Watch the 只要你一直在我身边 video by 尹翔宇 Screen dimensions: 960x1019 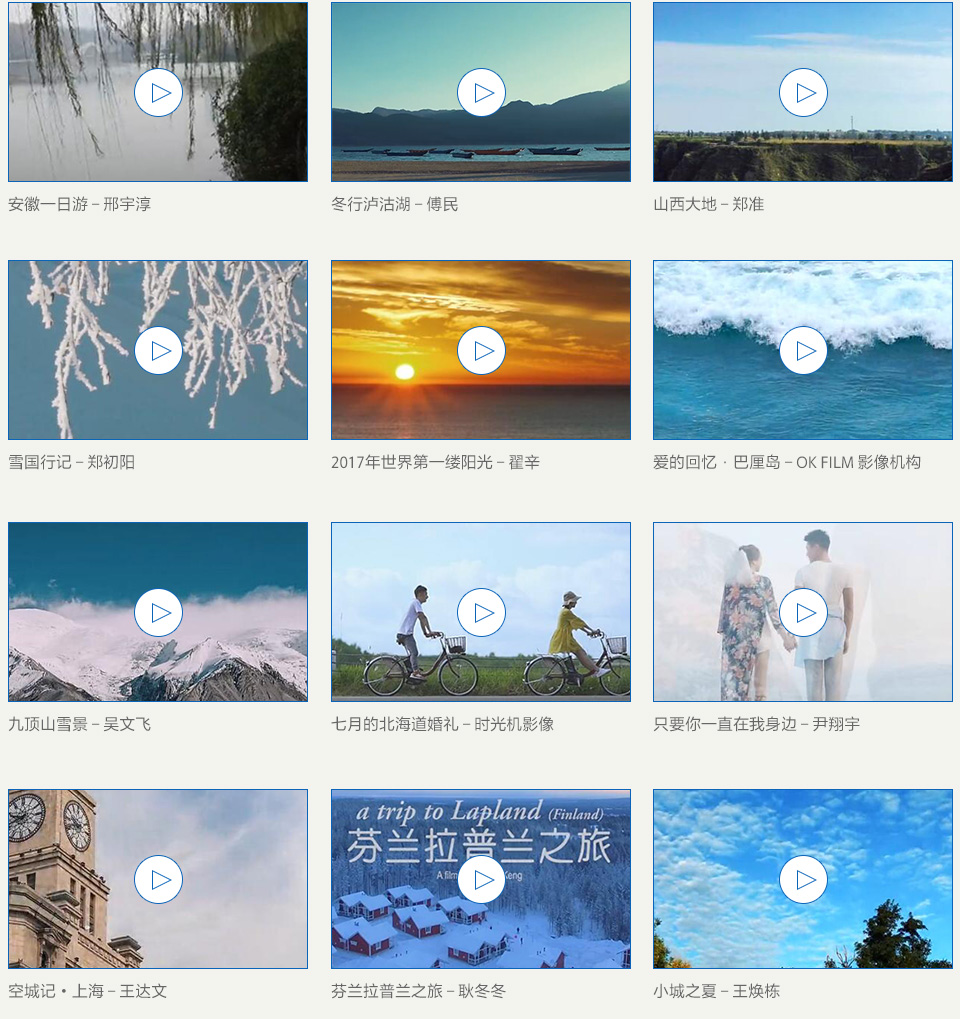pos(803,613)
